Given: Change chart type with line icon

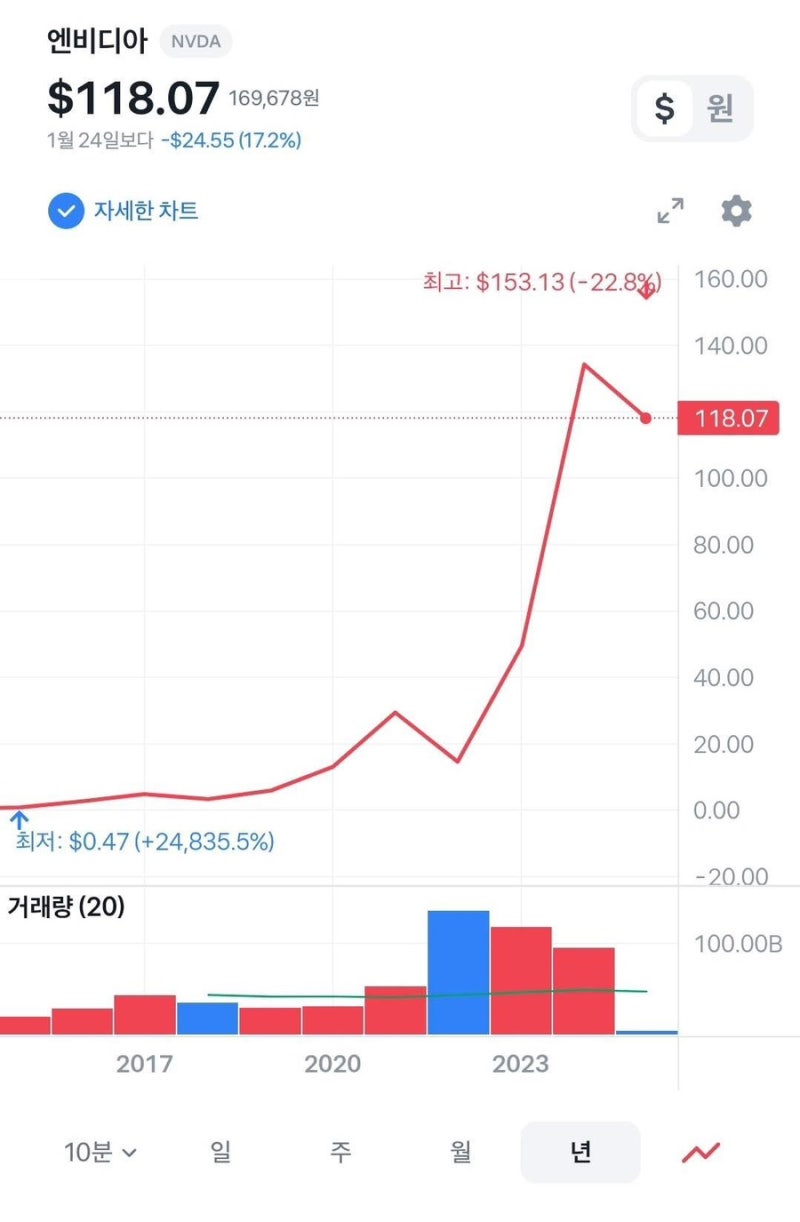Looking at the screenshot, I should 701,1152.
